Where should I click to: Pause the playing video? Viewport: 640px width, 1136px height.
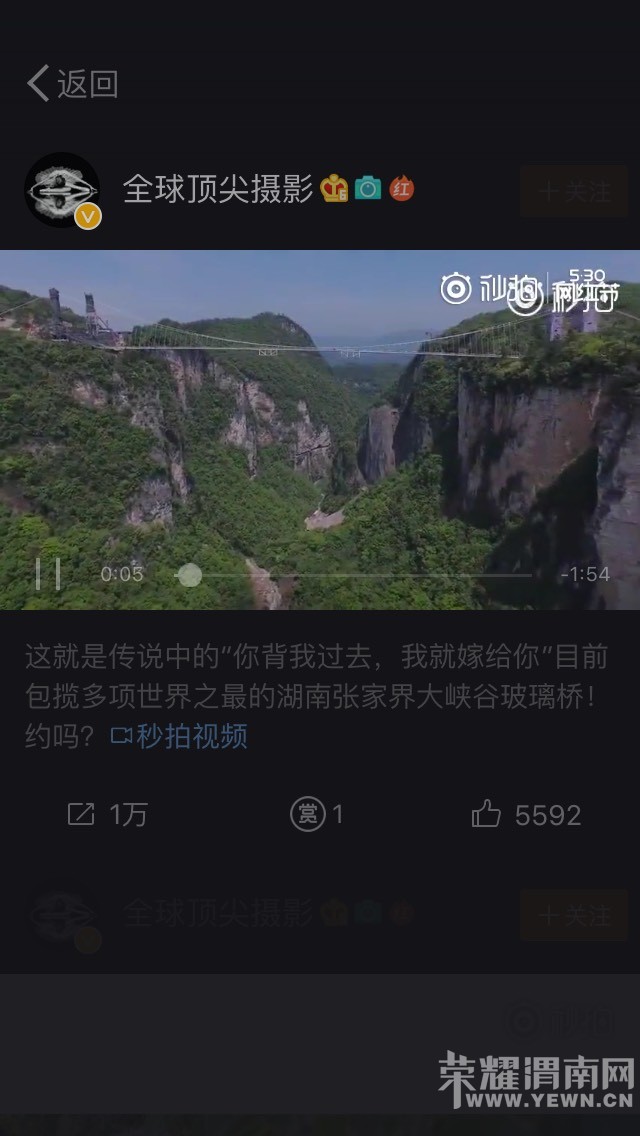[x=48, y=574]
